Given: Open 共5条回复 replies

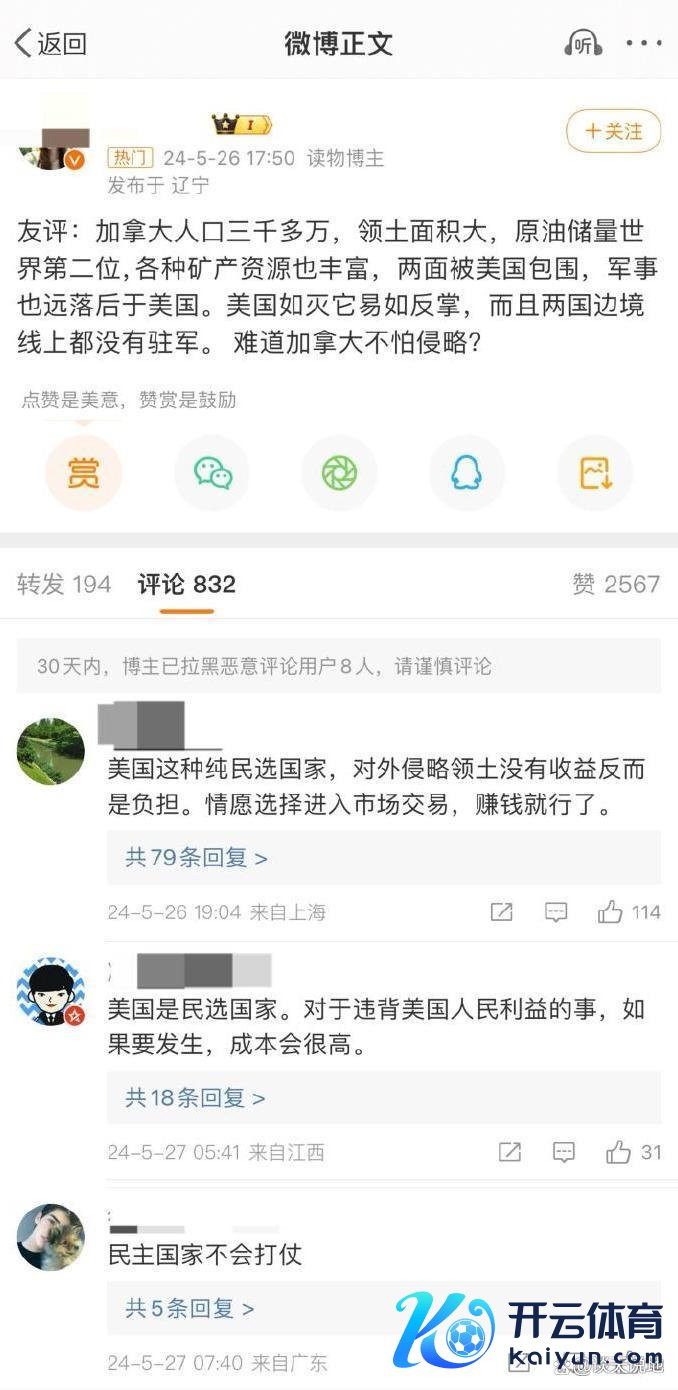Looking at the screenshot, I should 189,1307.
